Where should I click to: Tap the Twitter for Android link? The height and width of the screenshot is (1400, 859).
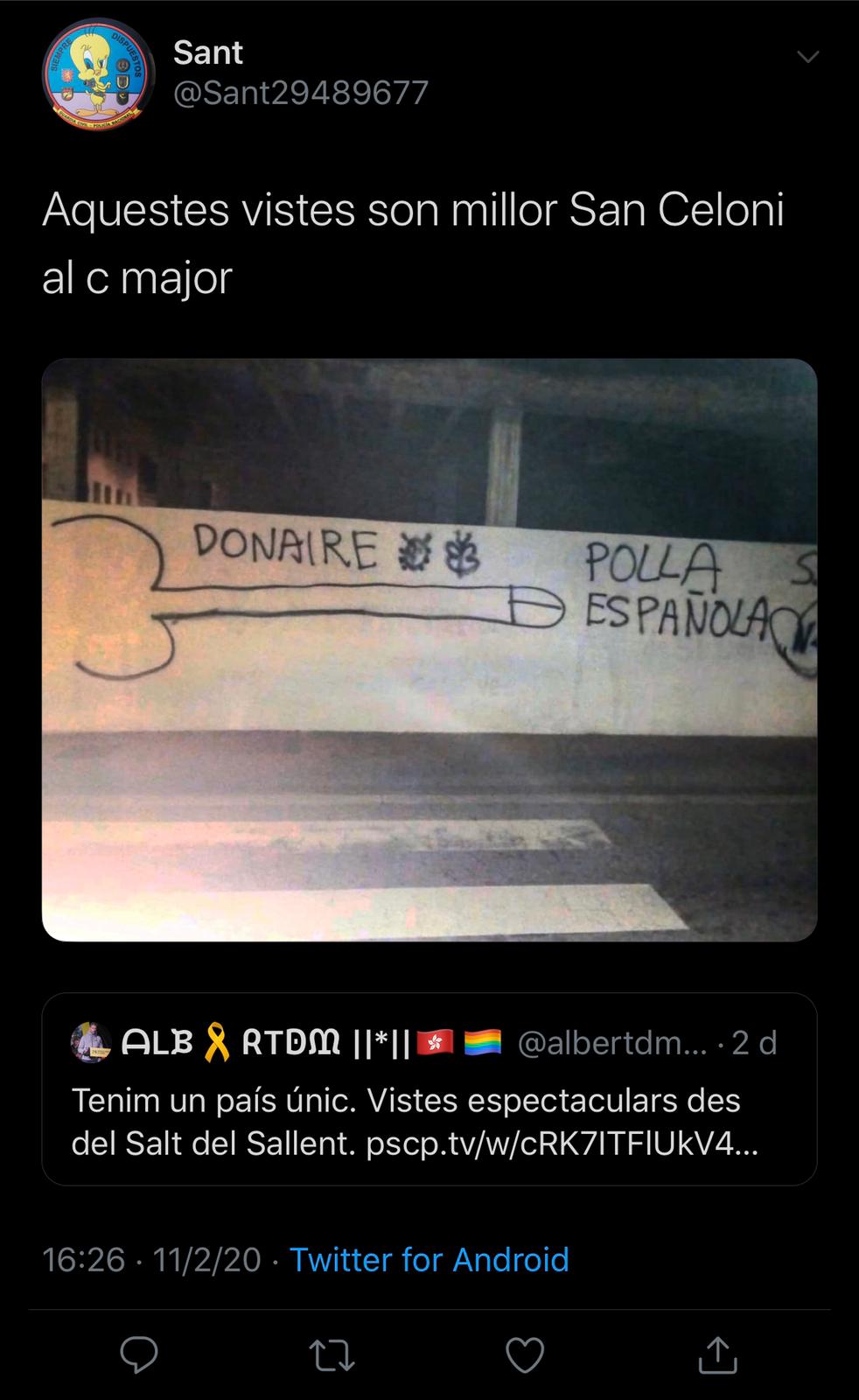click(x=429, y=1259)
